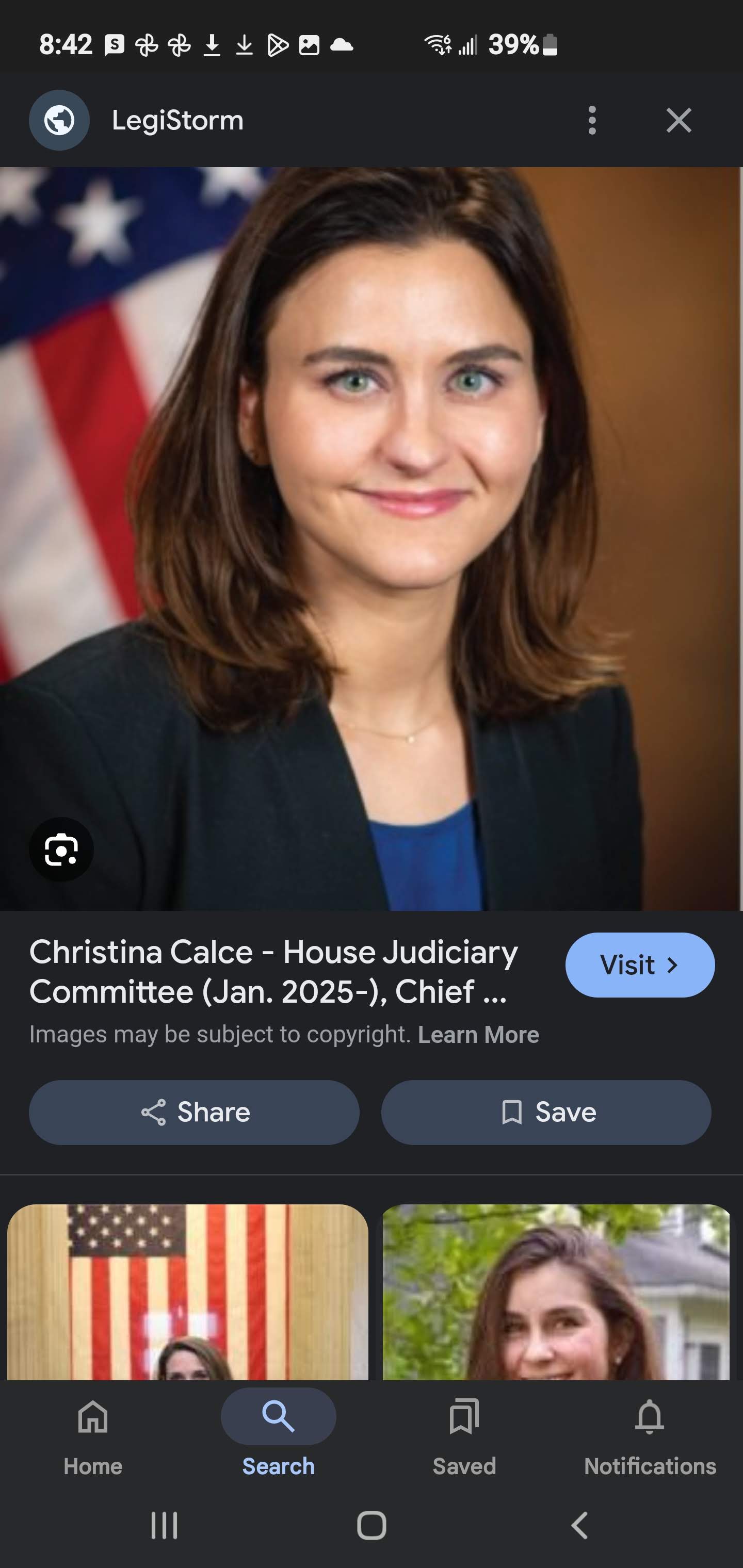Viewport: 743px width, 1568px height.
Task: Open the three-dot overflow menu
Action: coord(592,120)
